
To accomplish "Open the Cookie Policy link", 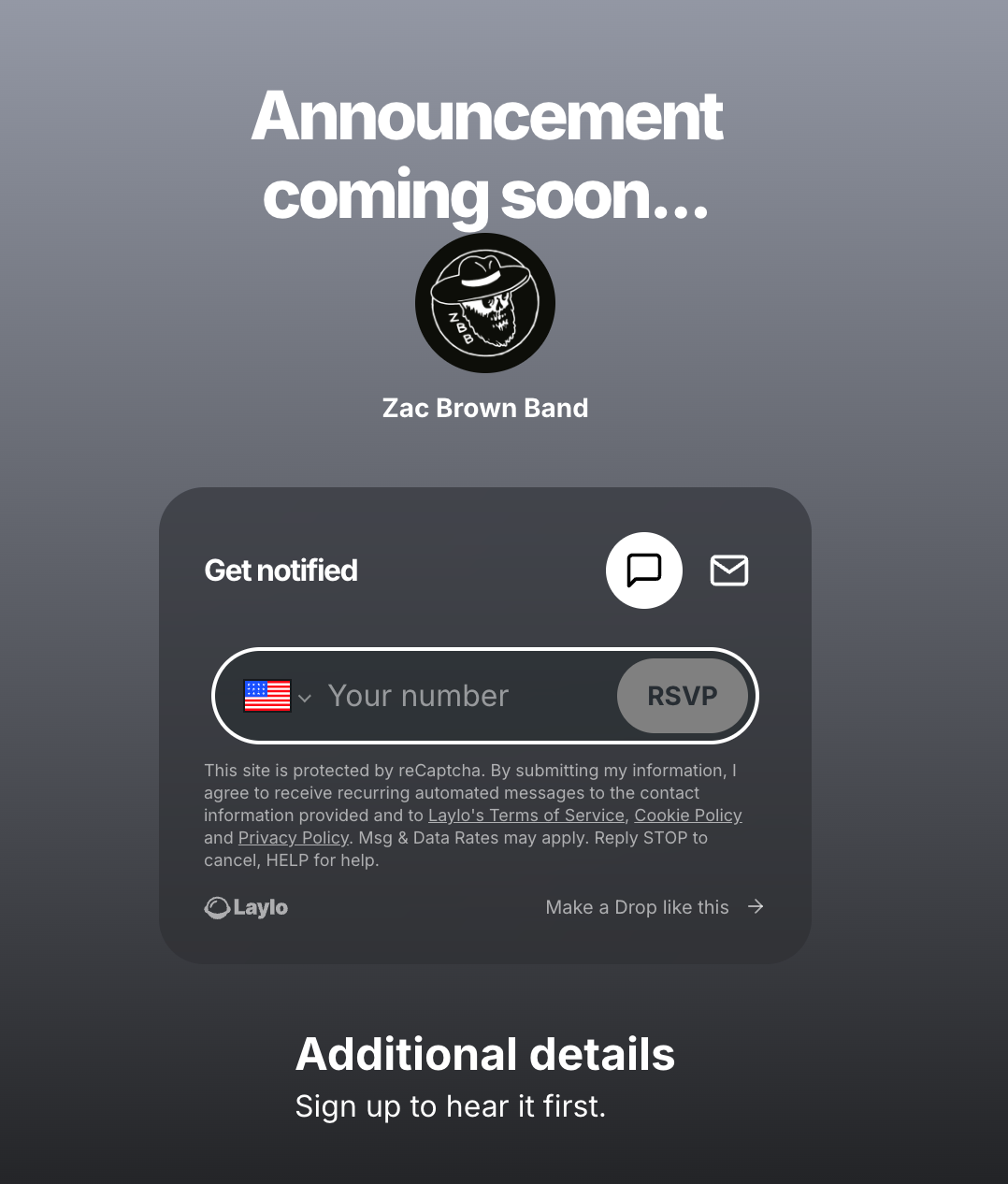I will pyautogui.click(x=687, y=816).
